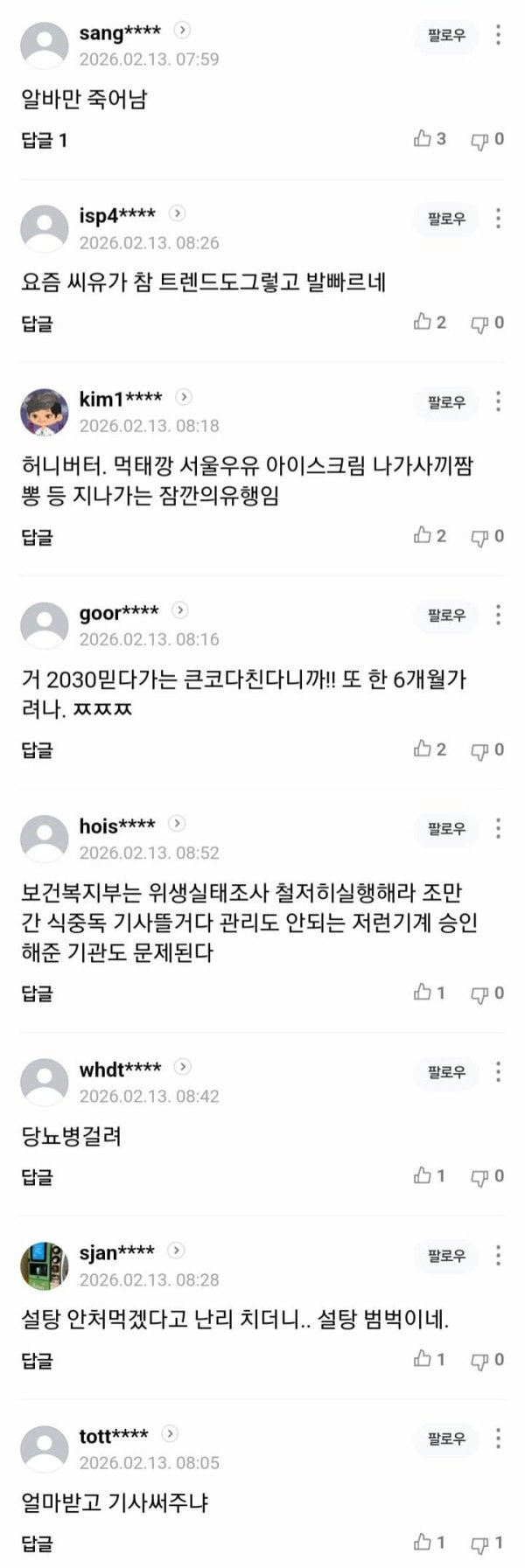Follow user goor****
Image resolution: width=525 pixels, height=1568 pixels.
tap(446, 616)
